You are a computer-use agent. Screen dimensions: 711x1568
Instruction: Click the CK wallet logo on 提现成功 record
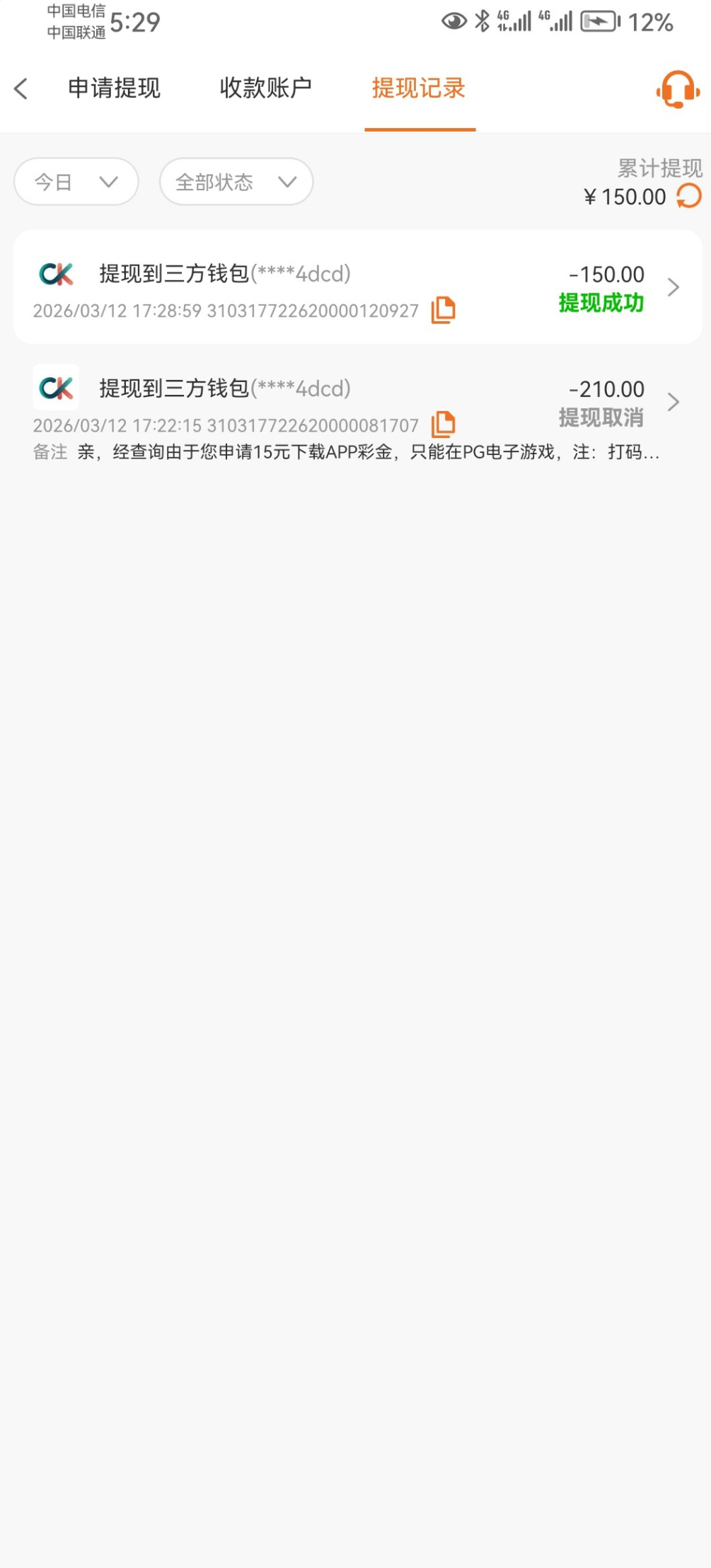56,275
